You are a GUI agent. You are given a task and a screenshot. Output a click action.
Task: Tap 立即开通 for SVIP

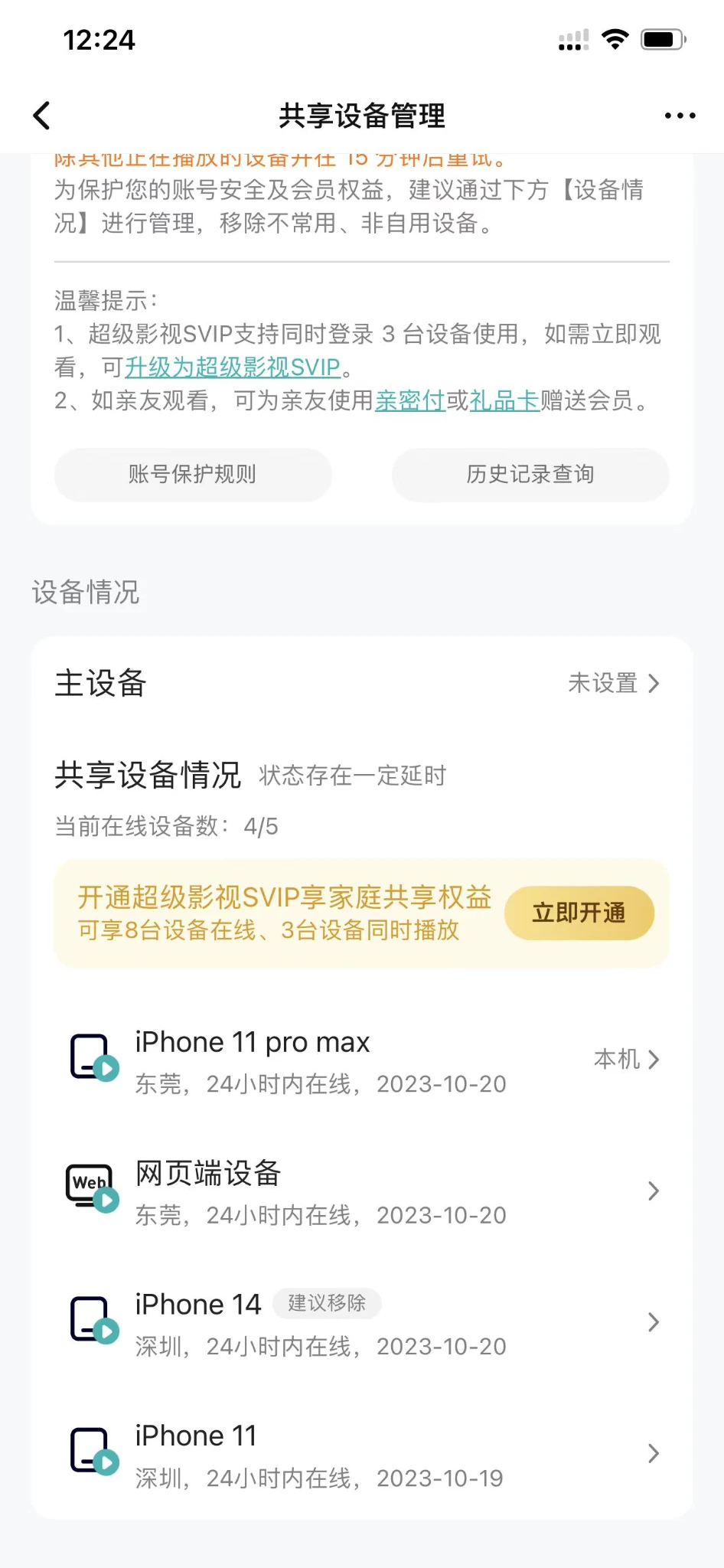click(x=579, y=913)
